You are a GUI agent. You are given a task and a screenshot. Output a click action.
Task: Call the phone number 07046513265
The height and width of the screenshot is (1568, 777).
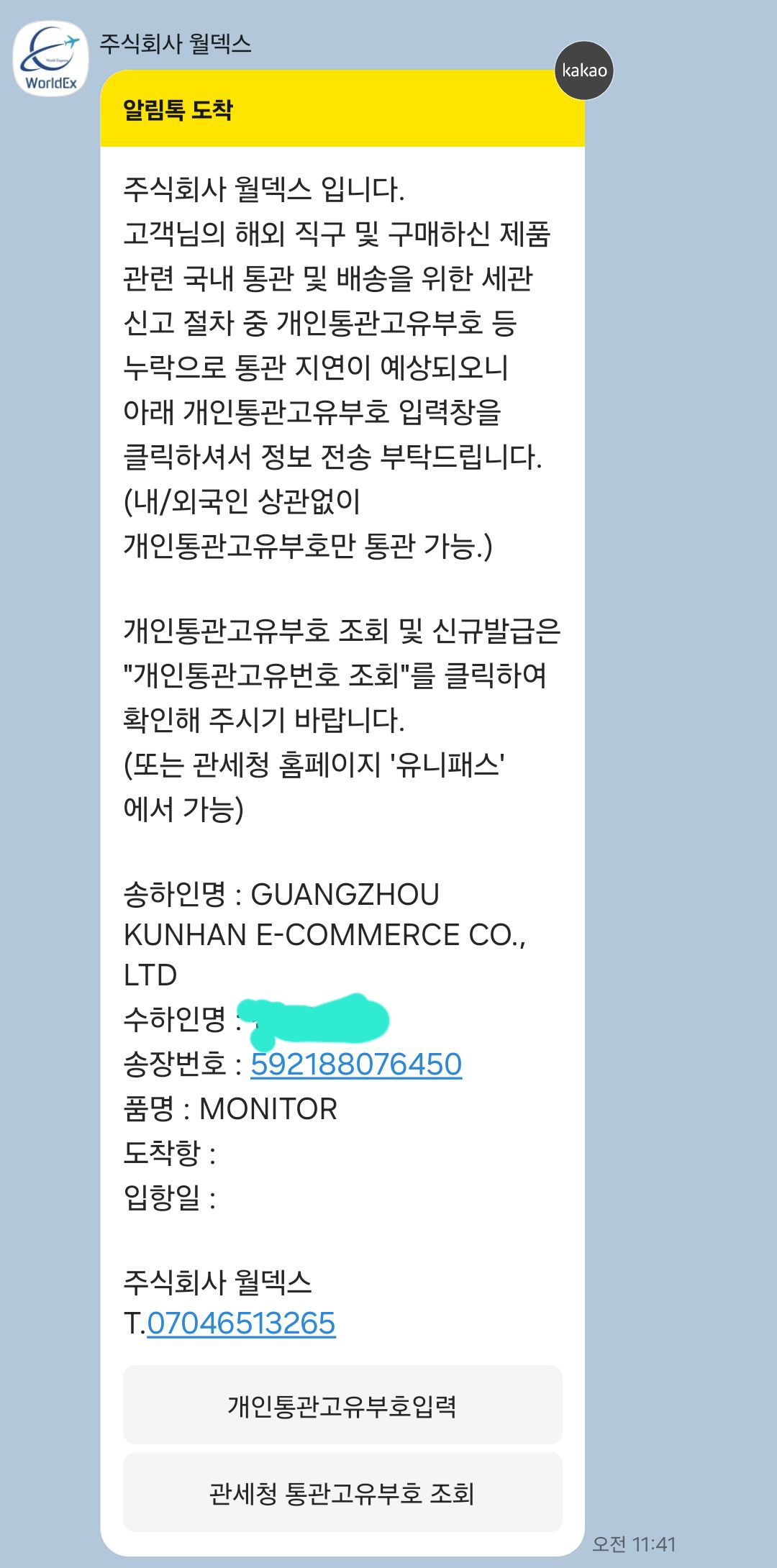tap(242, 1323)
